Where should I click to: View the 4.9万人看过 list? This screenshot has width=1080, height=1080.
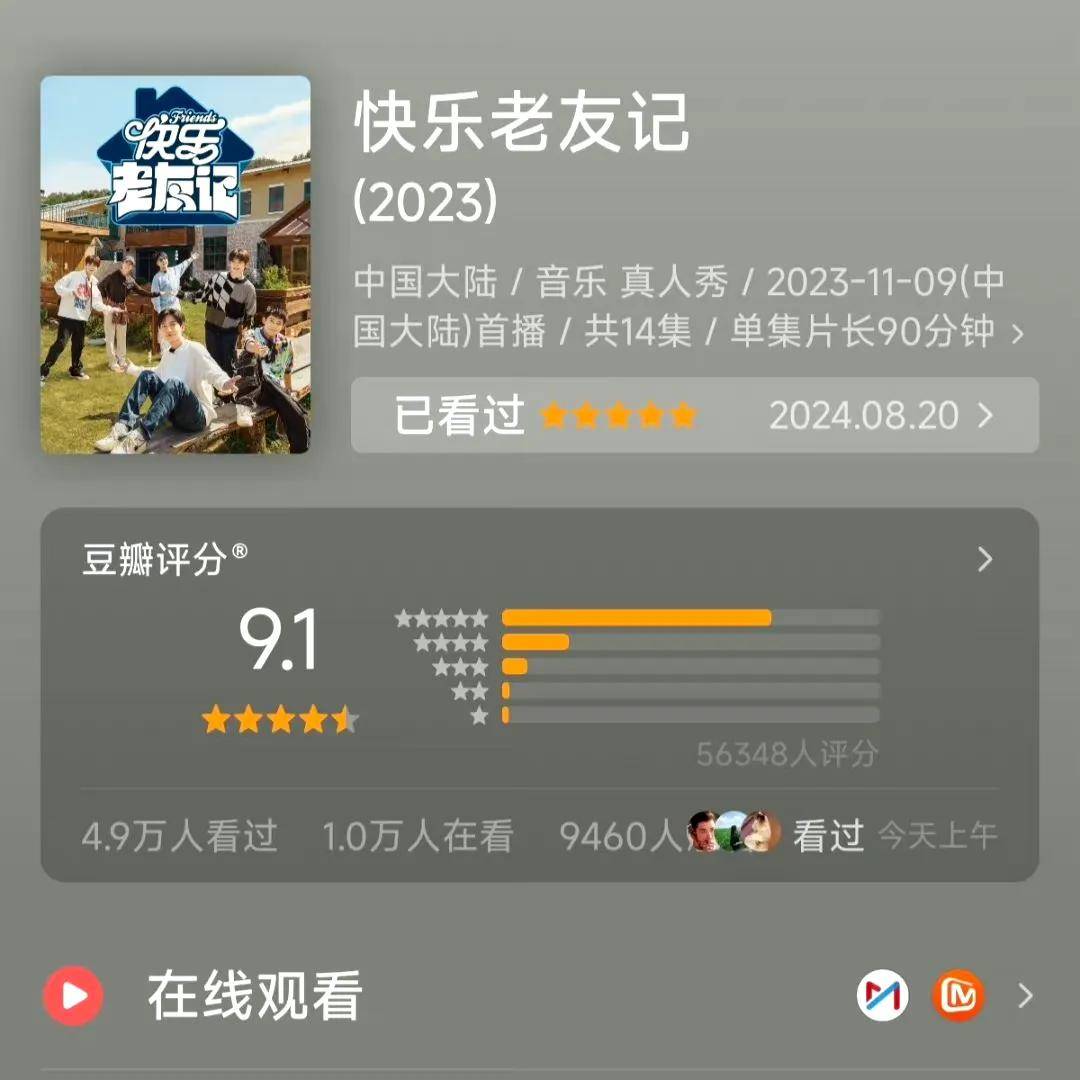click(180, 836)
